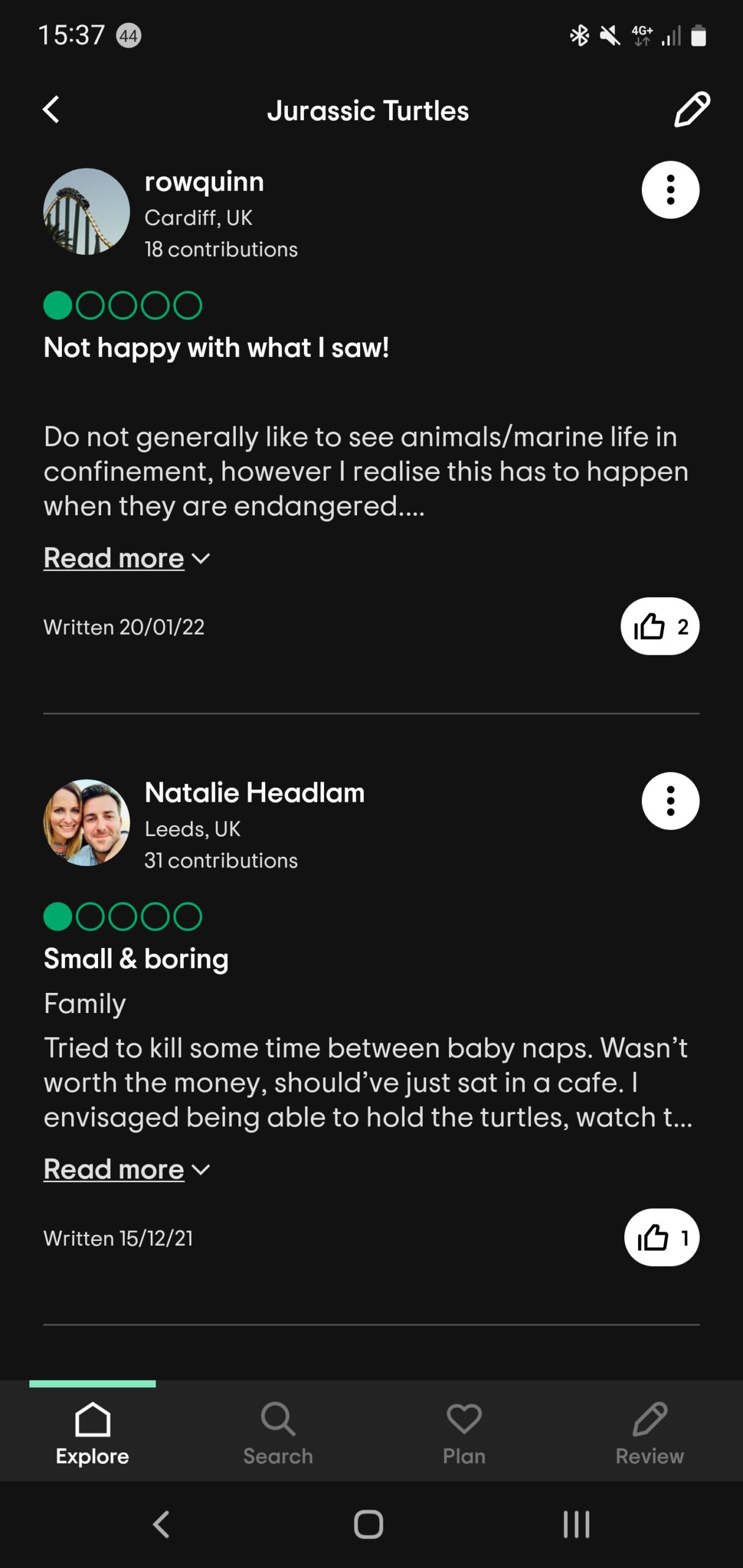Like rowquinn's review with thumbs up
Viewport: 743px width, 1568px height.
[659, 627]
